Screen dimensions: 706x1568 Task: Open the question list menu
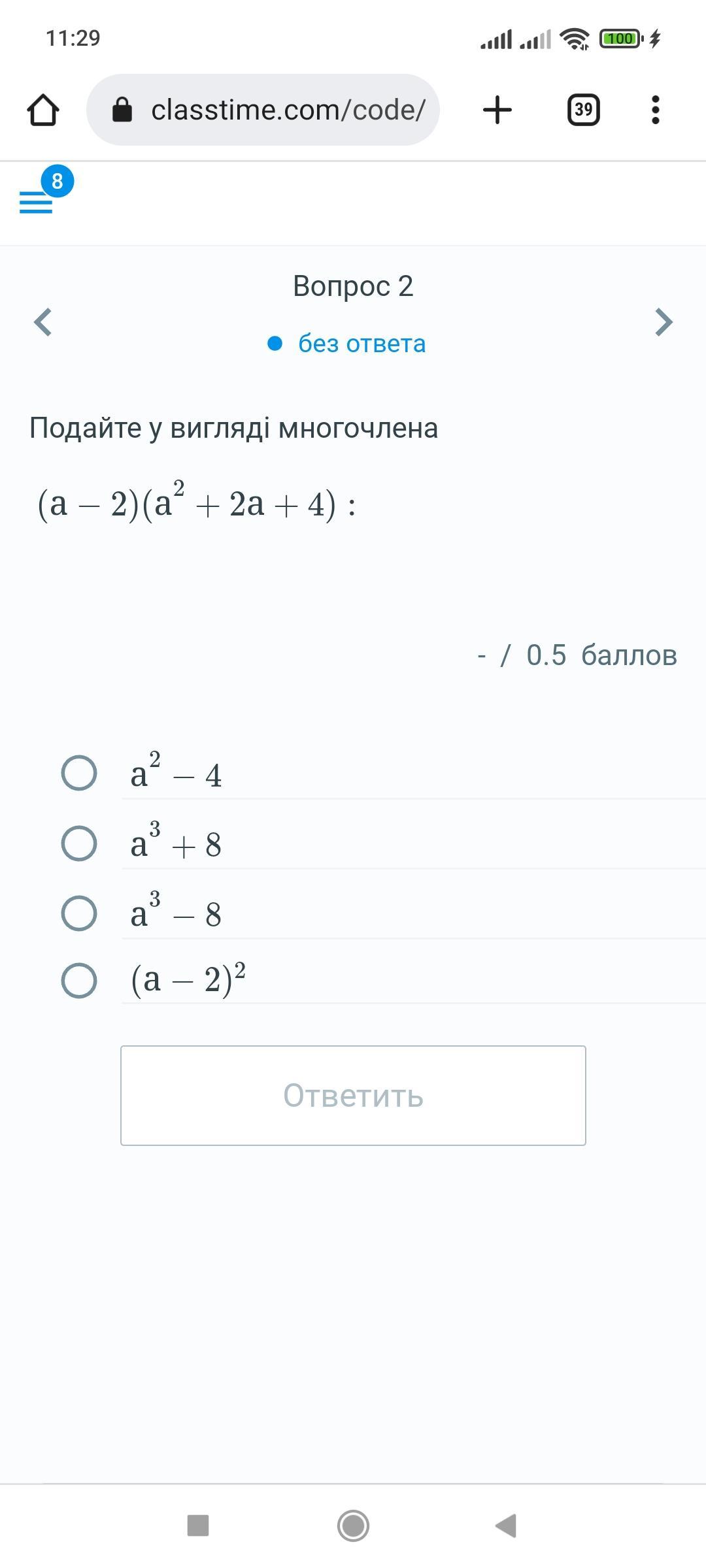click(37, 201)
